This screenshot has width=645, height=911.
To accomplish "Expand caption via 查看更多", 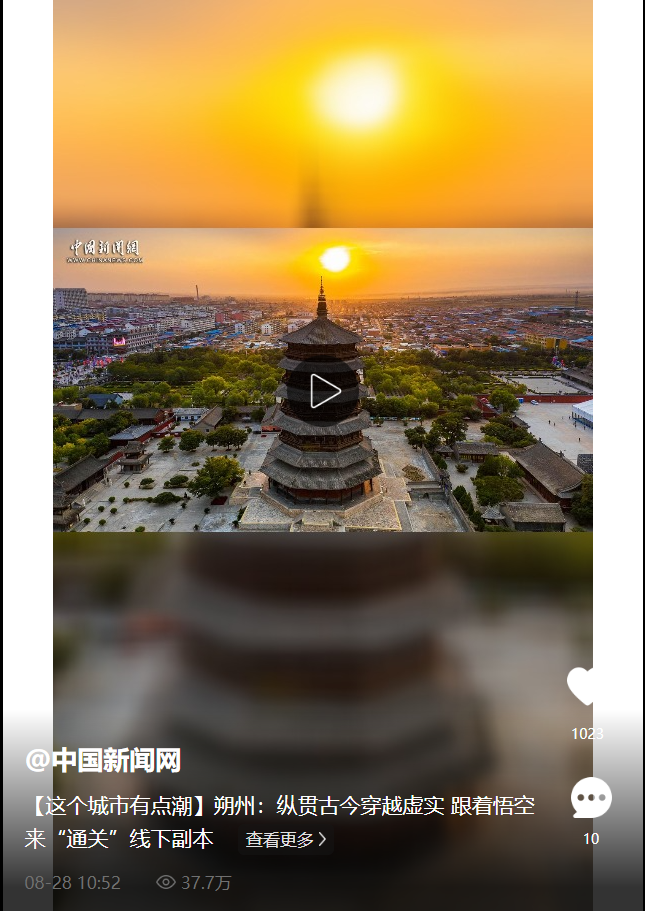I will click(286, 840).
